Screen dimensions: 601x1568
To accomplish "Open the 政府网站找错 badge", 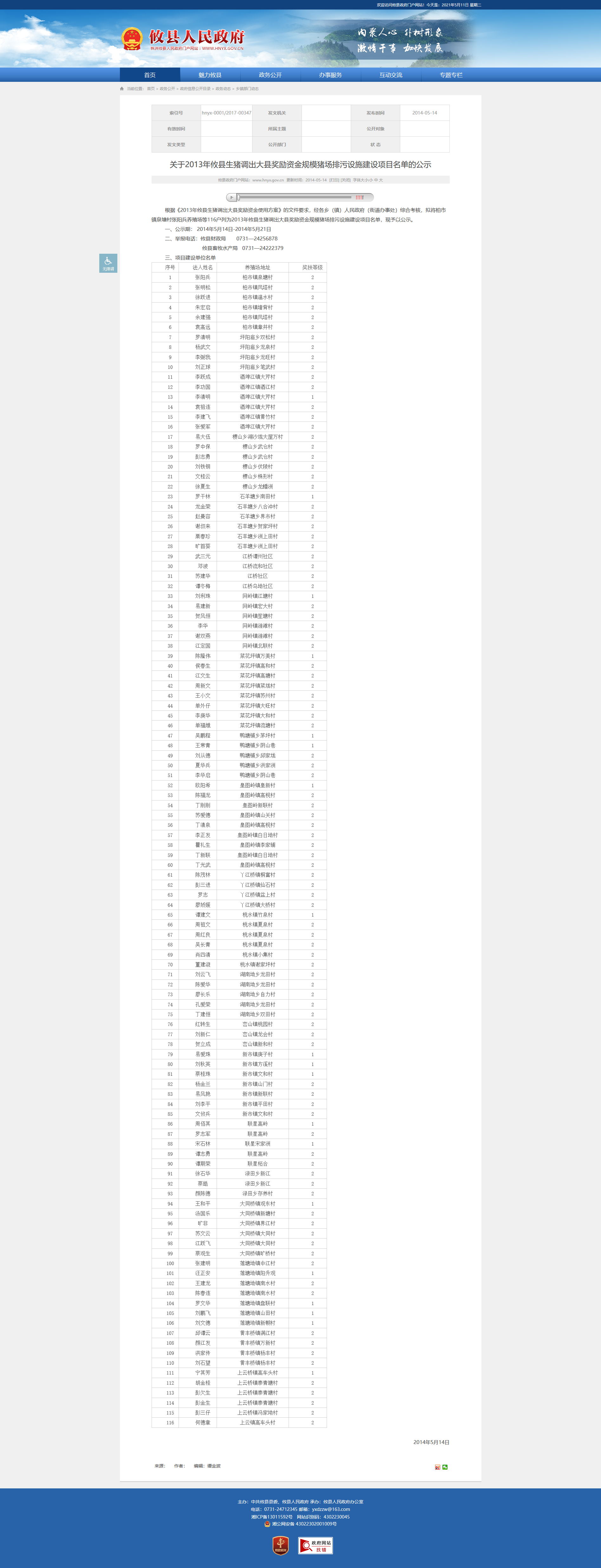I will 316,1545.
